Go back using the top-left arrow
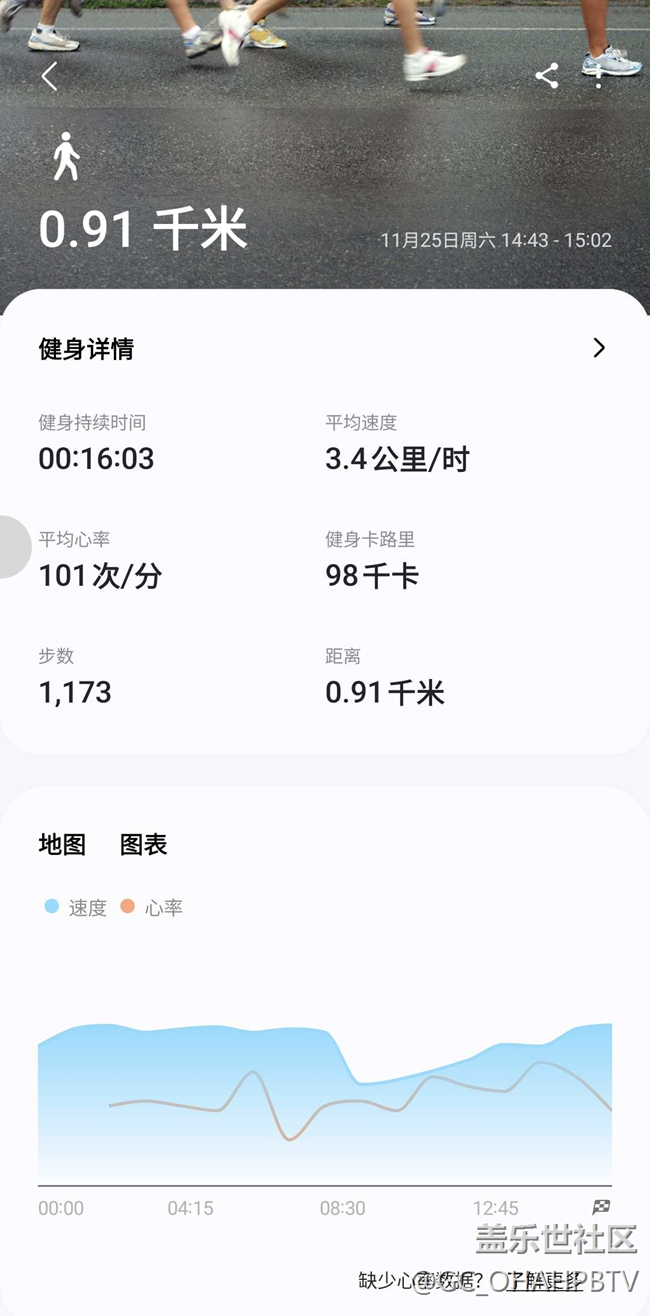This screenshot has width=650, height=1316. tap(49, 76)
